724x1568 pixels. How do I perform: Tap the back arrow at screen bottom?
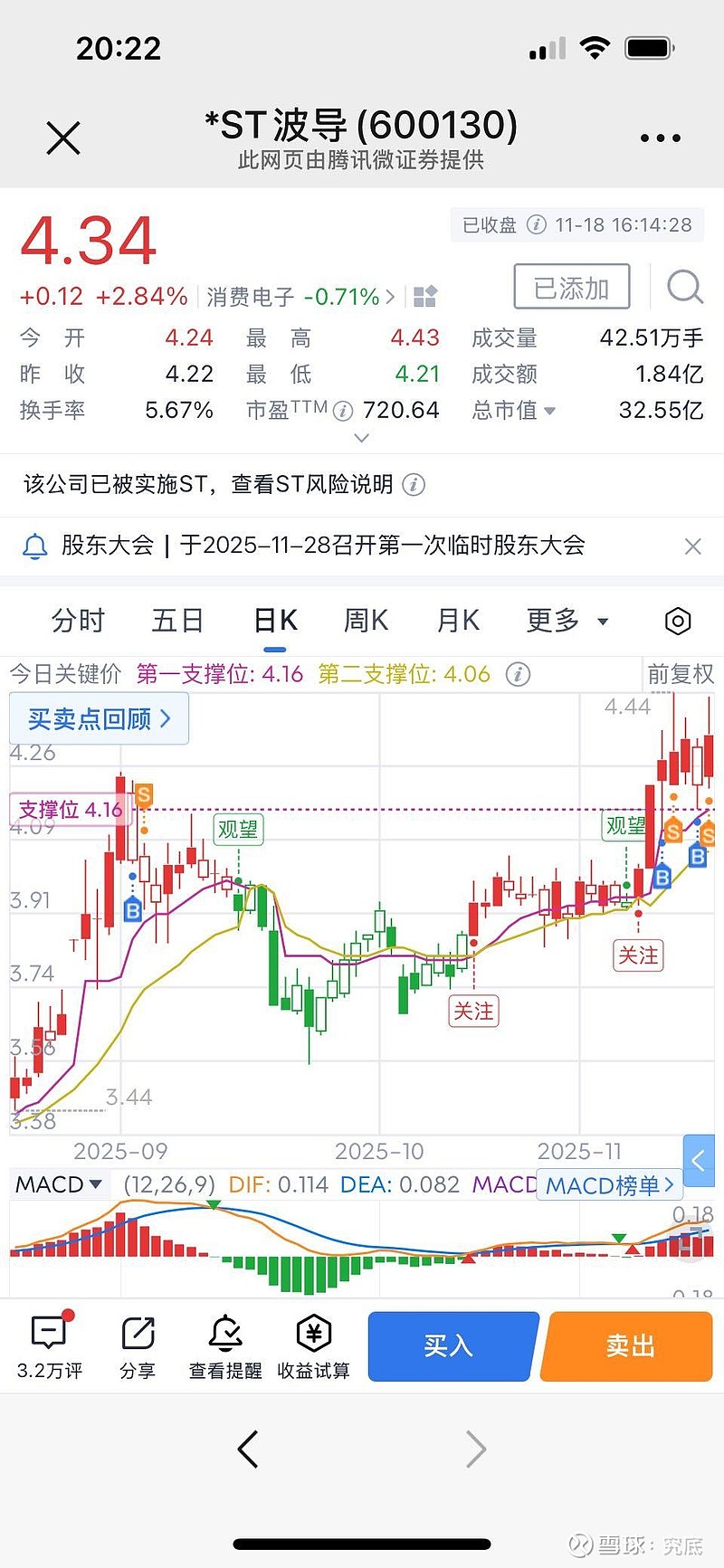[x=246, y=1449]
